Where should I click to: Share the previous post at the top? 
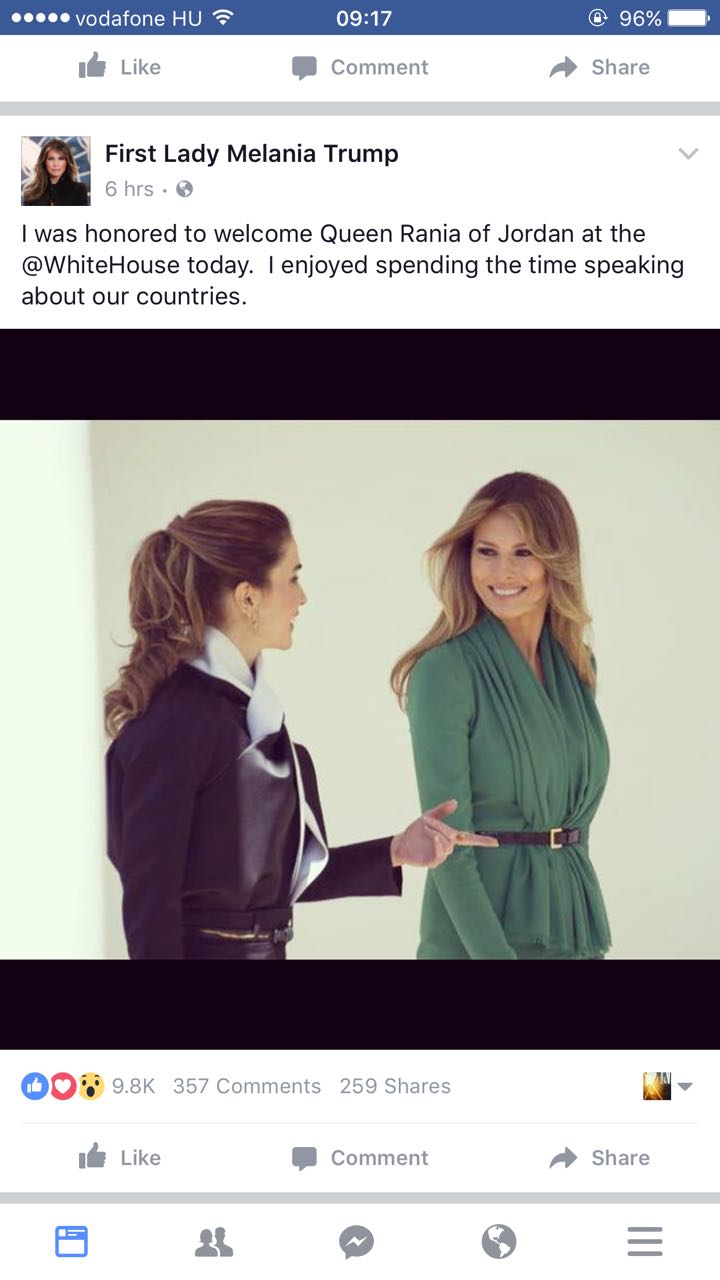(600, 67)
